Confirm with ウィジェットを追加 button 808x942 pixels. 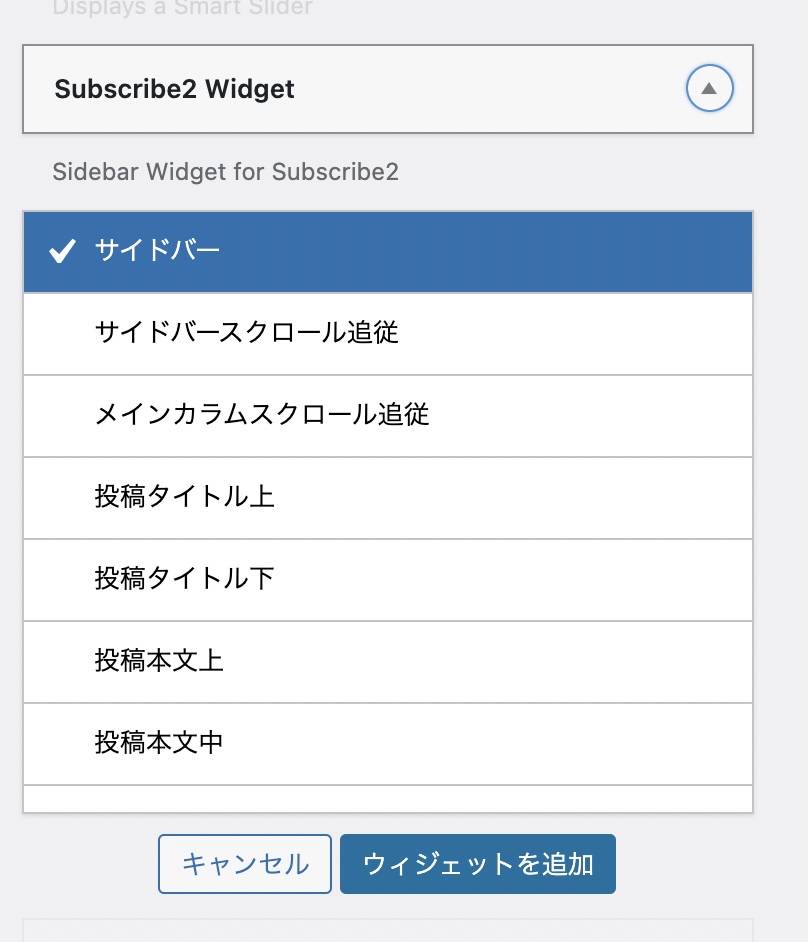478,864
